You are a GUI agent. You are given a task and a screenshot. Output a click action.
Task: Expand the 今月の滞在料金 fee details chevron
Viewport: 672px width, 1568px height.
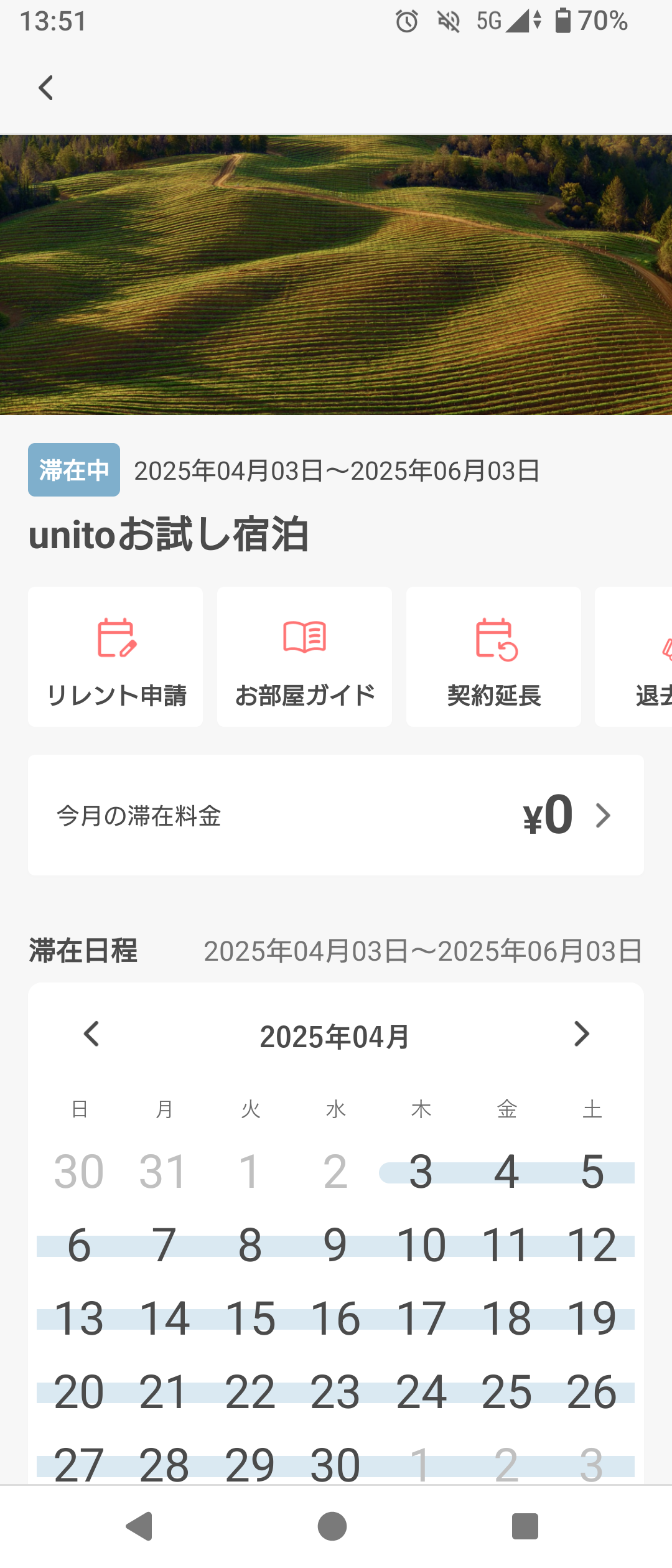click(x=602, y=816)
